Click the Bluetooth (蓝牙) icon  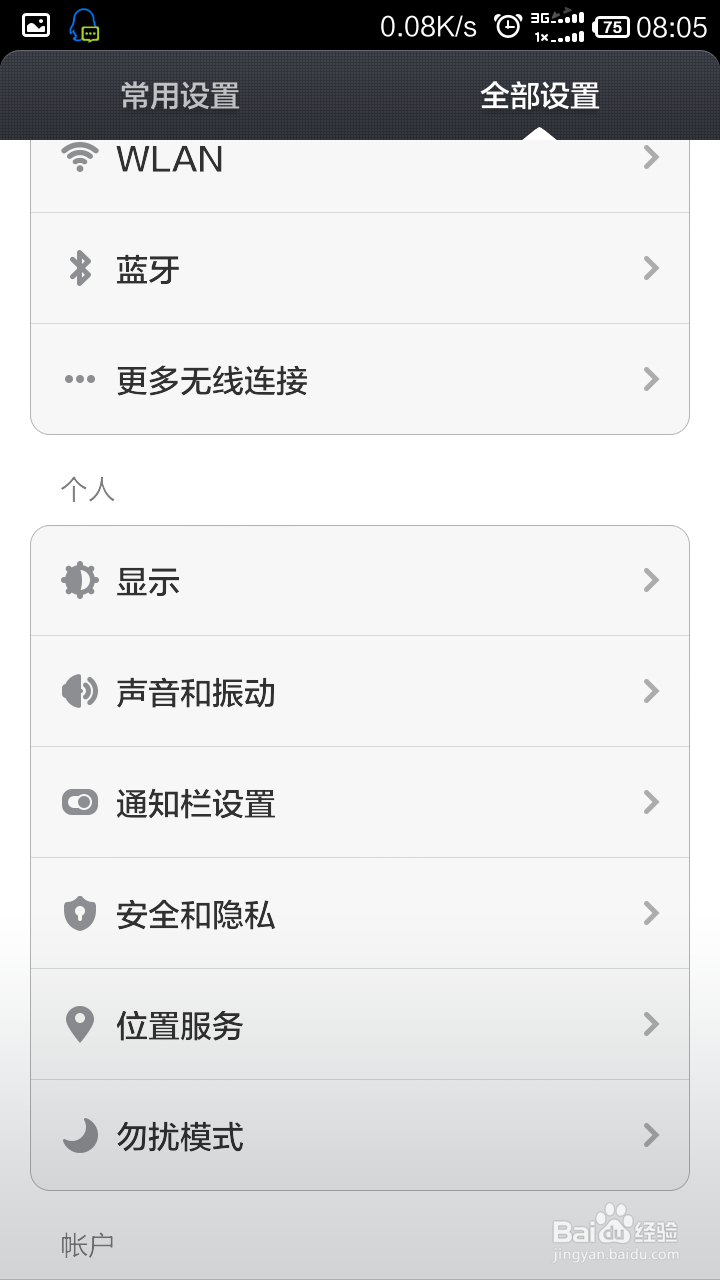pyautogui.click(x=80, y=268)
